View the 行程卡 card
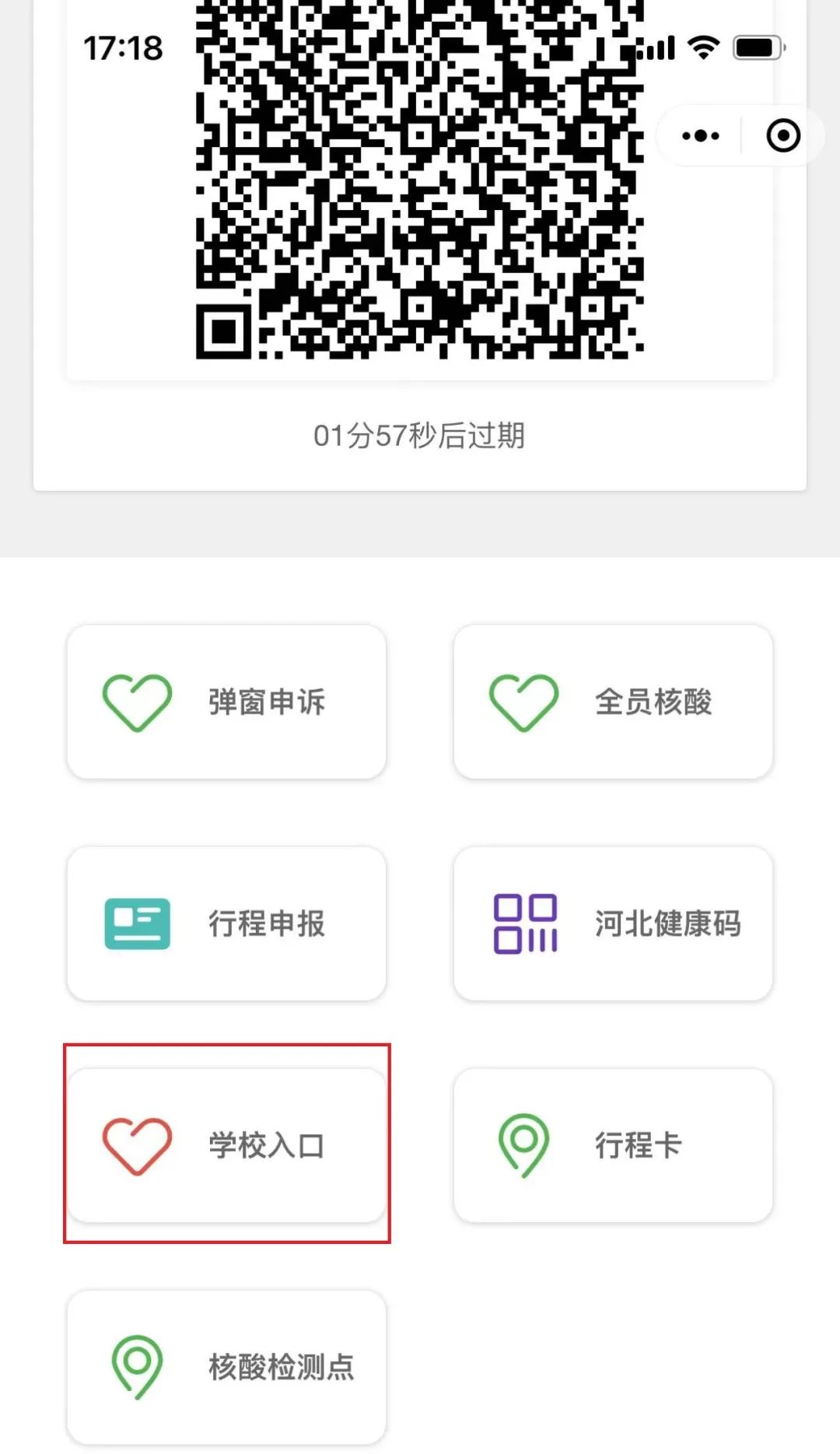Image resolution: width=840 pixels, height=1454 pixels. (613, 1145)
